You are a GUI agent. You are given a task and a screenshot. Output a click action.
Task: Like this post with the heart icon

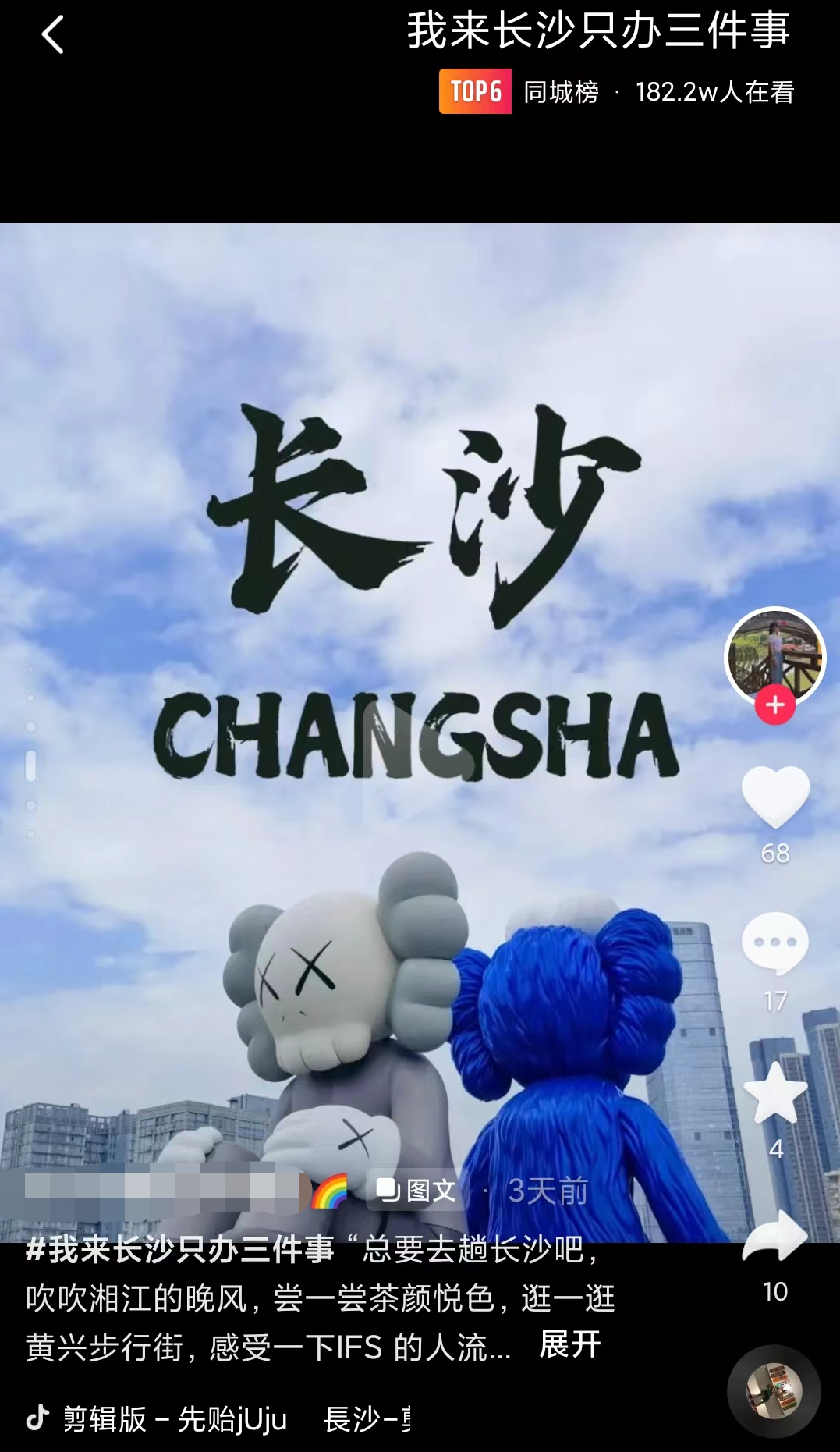point(774,796)
